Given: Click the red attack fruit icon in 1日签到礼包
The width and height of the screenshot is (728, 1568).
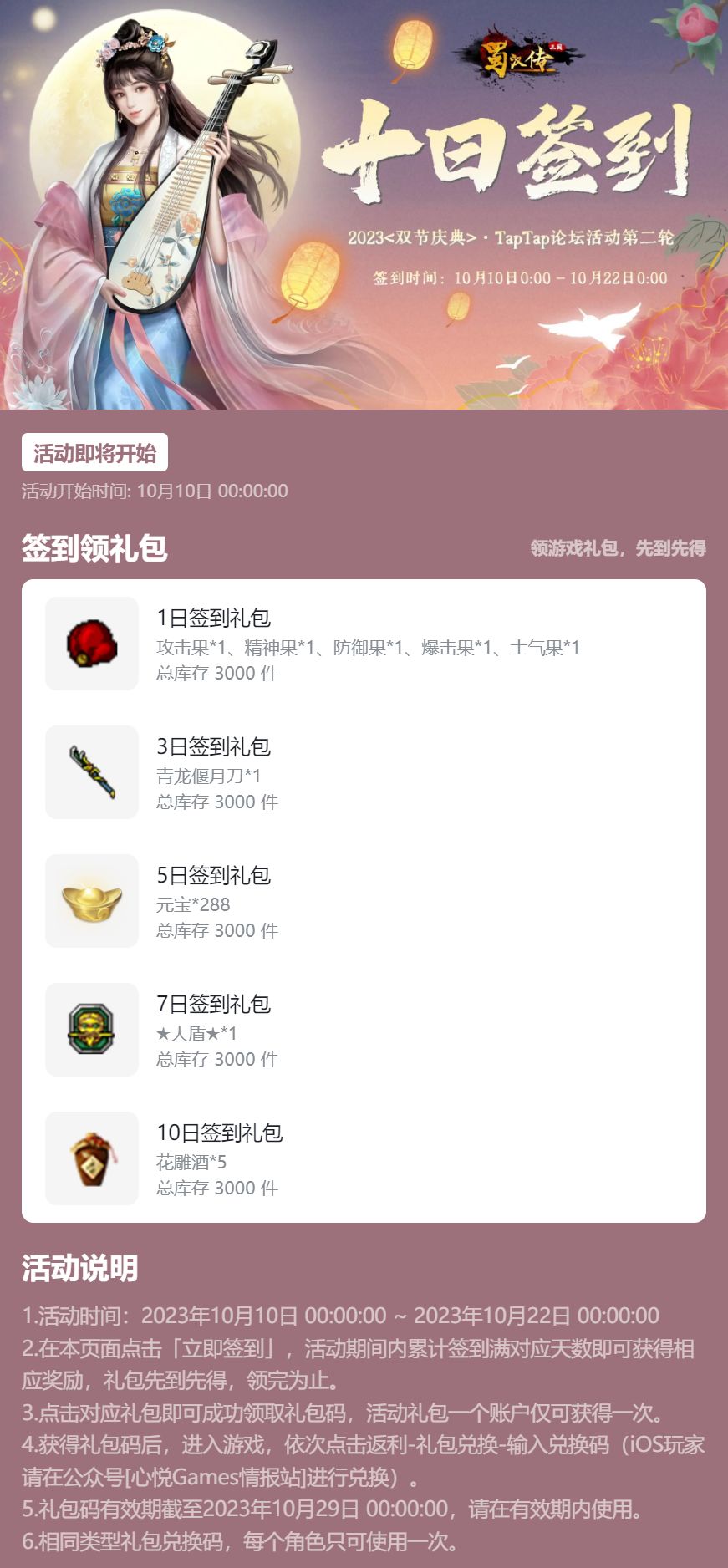Looking at the screenshot, I should (x=90, y=645).
